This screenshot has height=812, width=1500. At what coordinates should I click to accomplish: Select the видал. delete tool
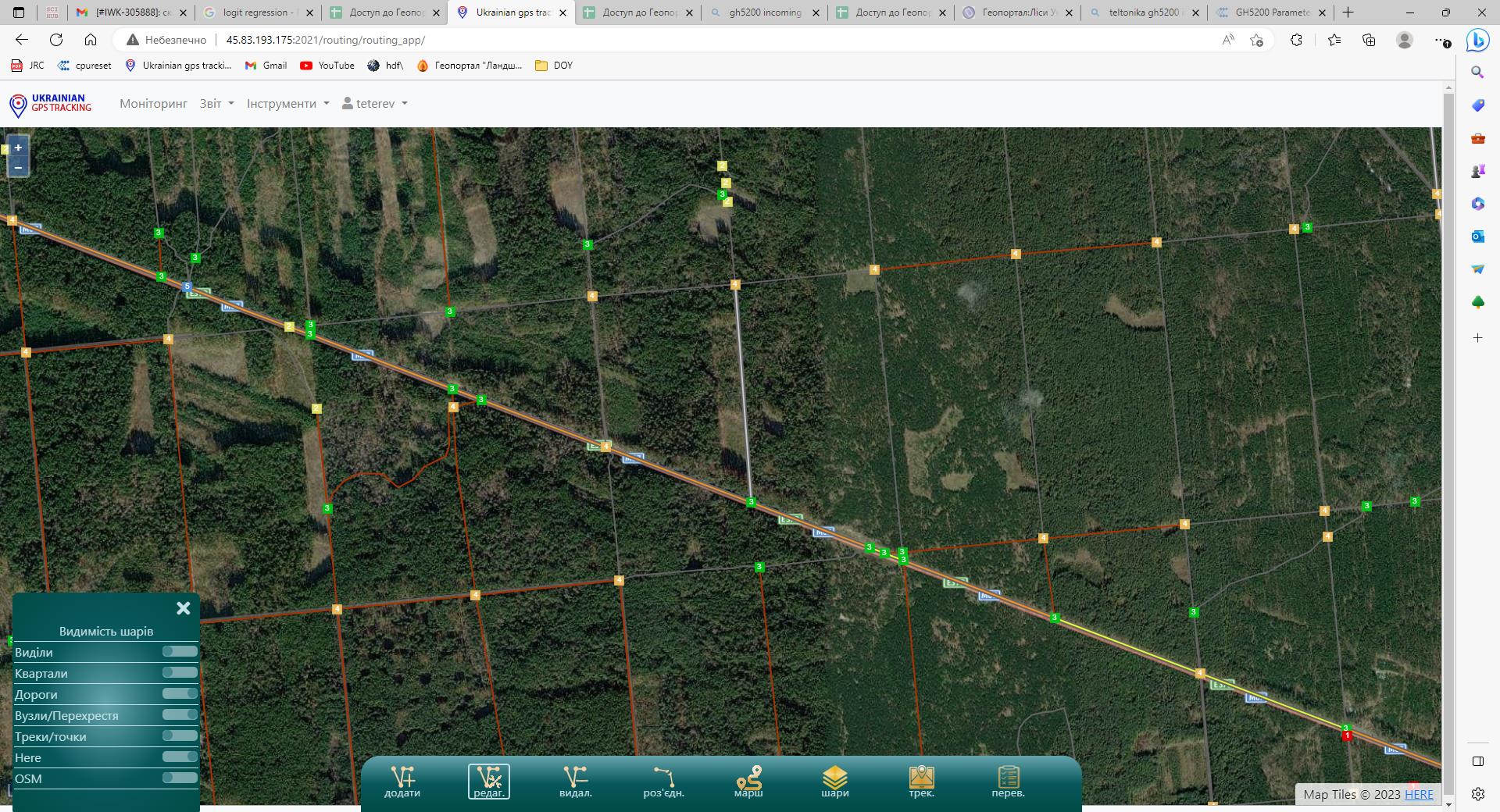tap(576, 782)
